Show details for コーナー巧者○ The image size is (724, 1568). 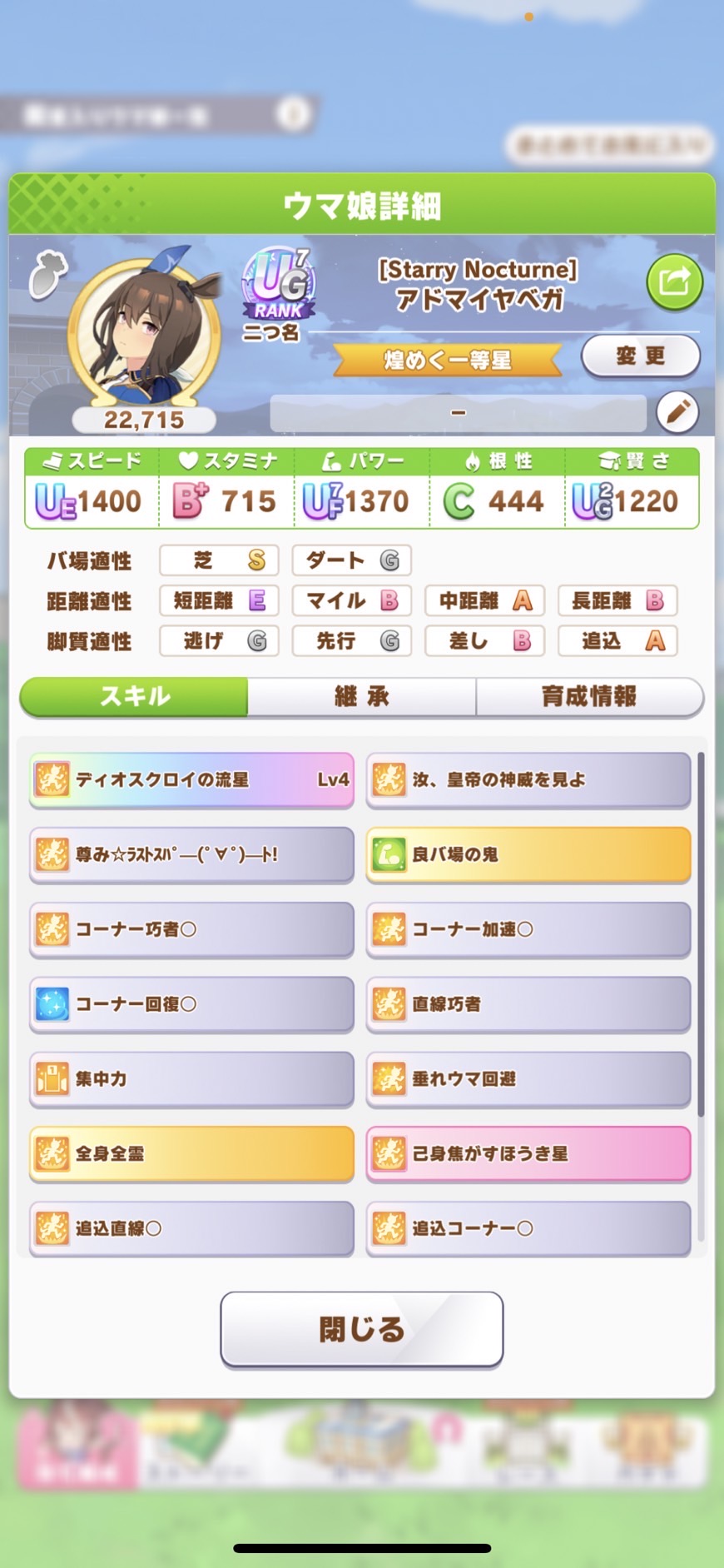click(191, 929)
